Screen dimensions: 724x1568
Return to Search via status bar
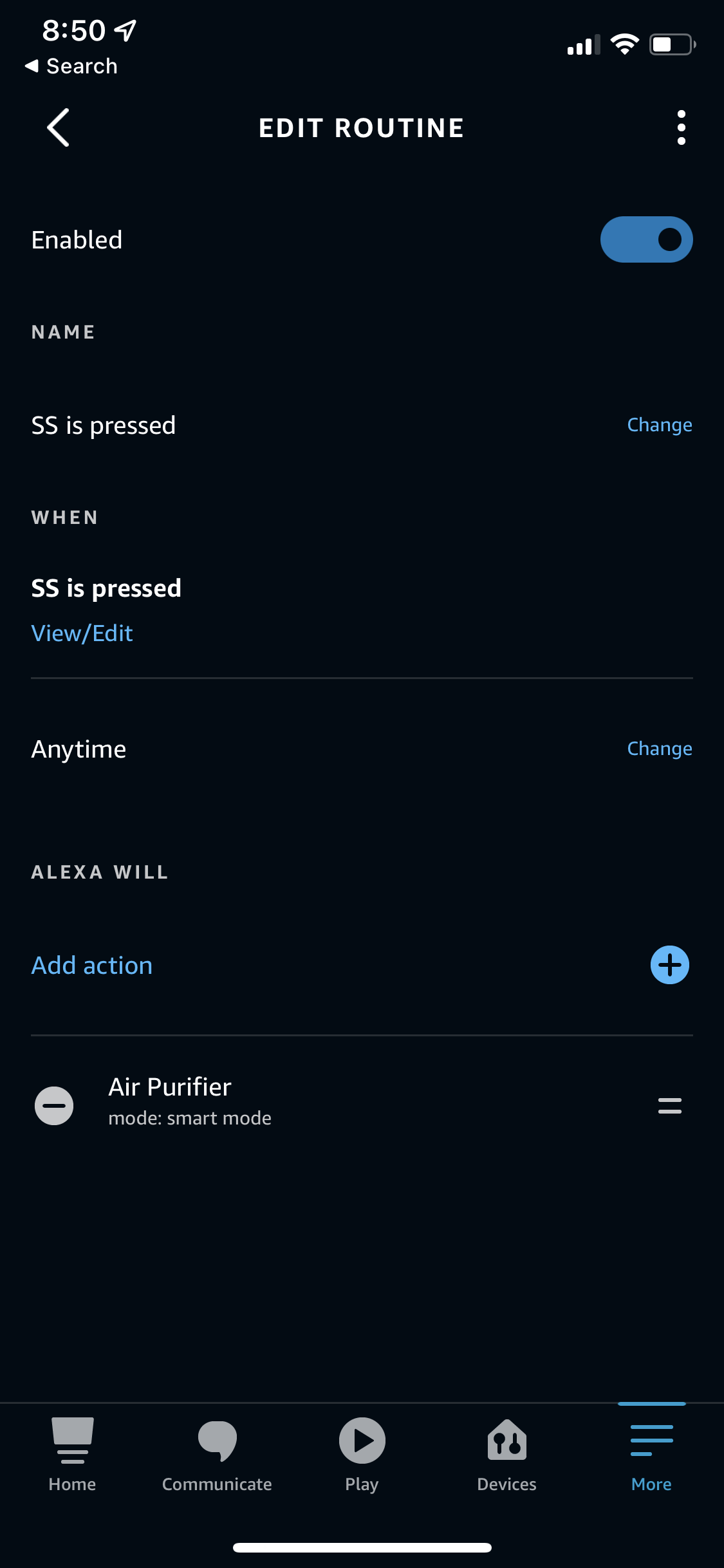71,66
